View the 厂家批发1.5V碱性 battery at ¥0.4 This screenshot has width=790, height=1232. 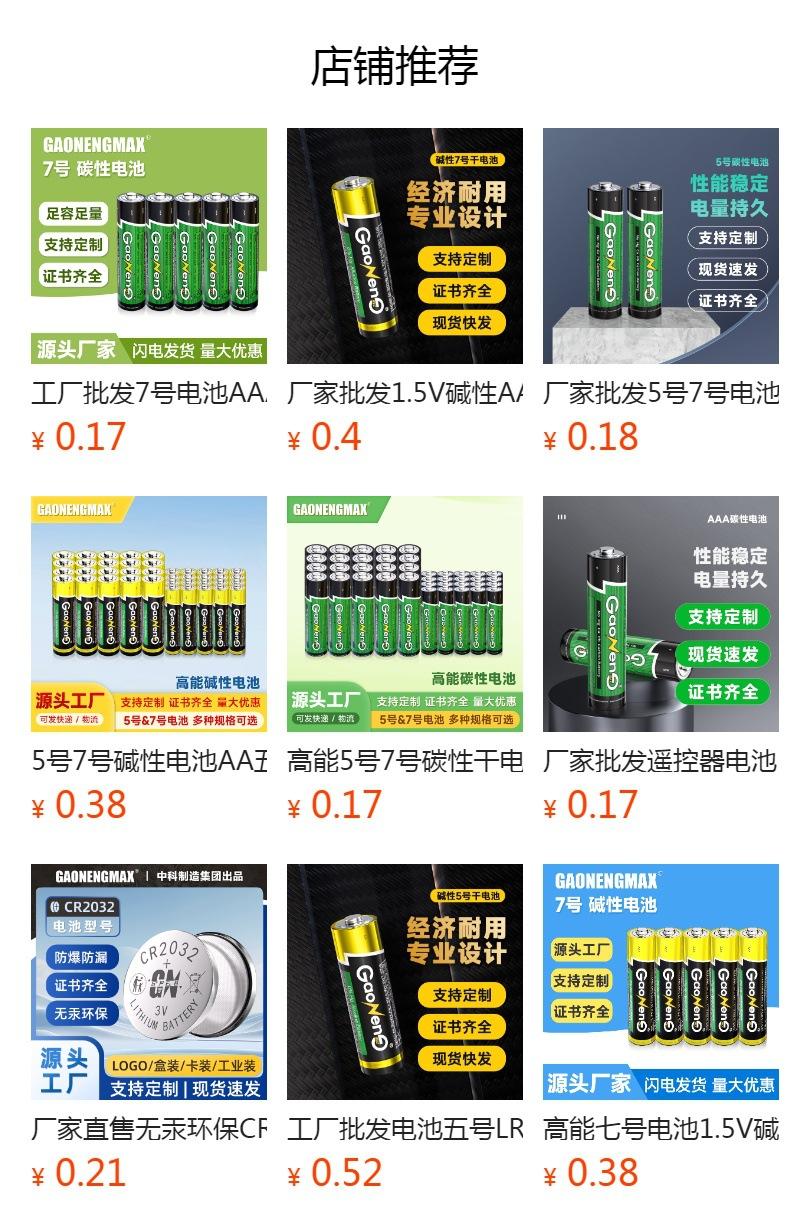(404, 246)
